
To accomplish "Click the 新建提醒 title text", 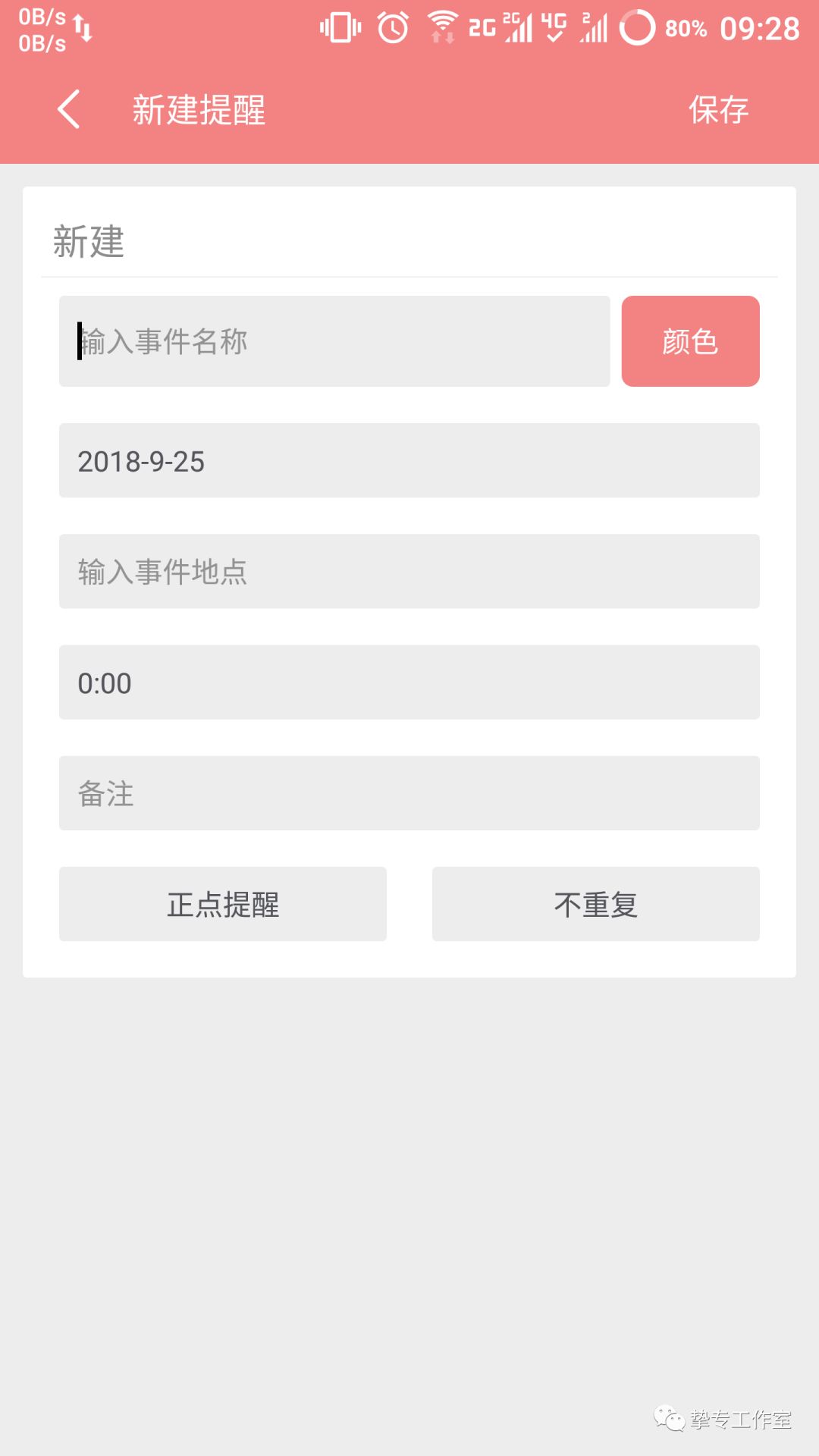I will click(x=197, y=108).
